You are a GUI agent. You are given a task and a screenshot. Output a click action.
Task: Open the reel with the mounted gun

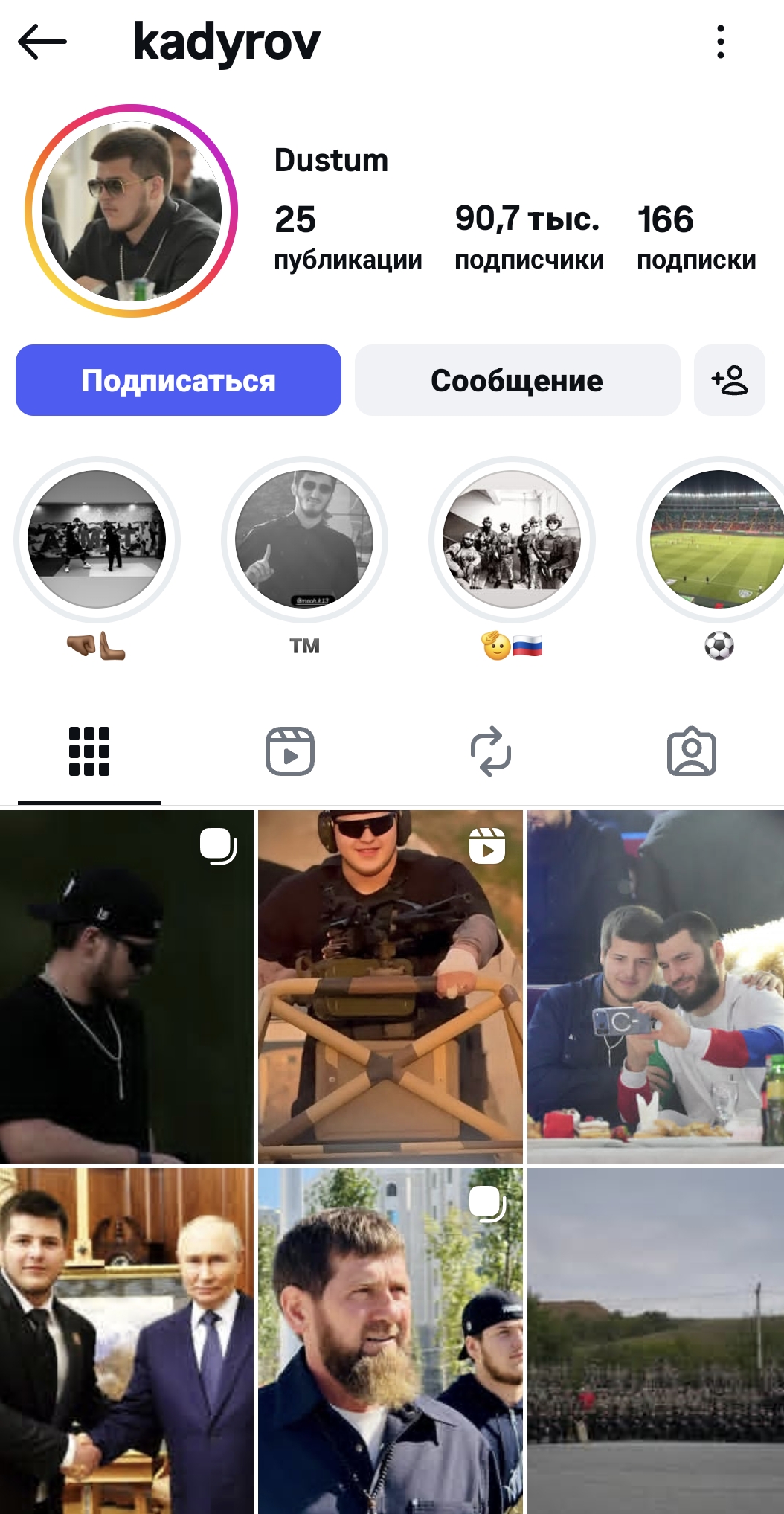point(391,987)
